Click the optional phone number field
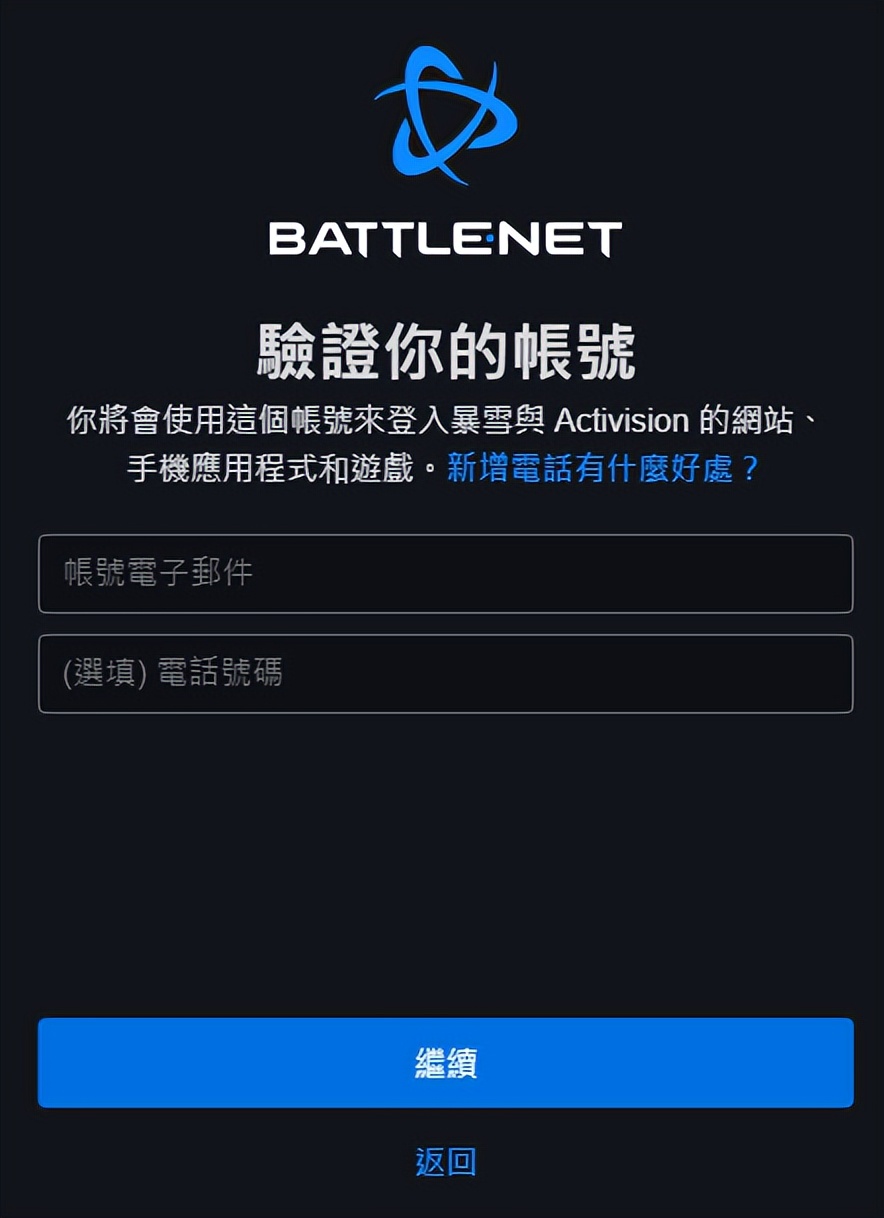The width and height of the screenshot is (884, 1218). click(x=443, y=674)
